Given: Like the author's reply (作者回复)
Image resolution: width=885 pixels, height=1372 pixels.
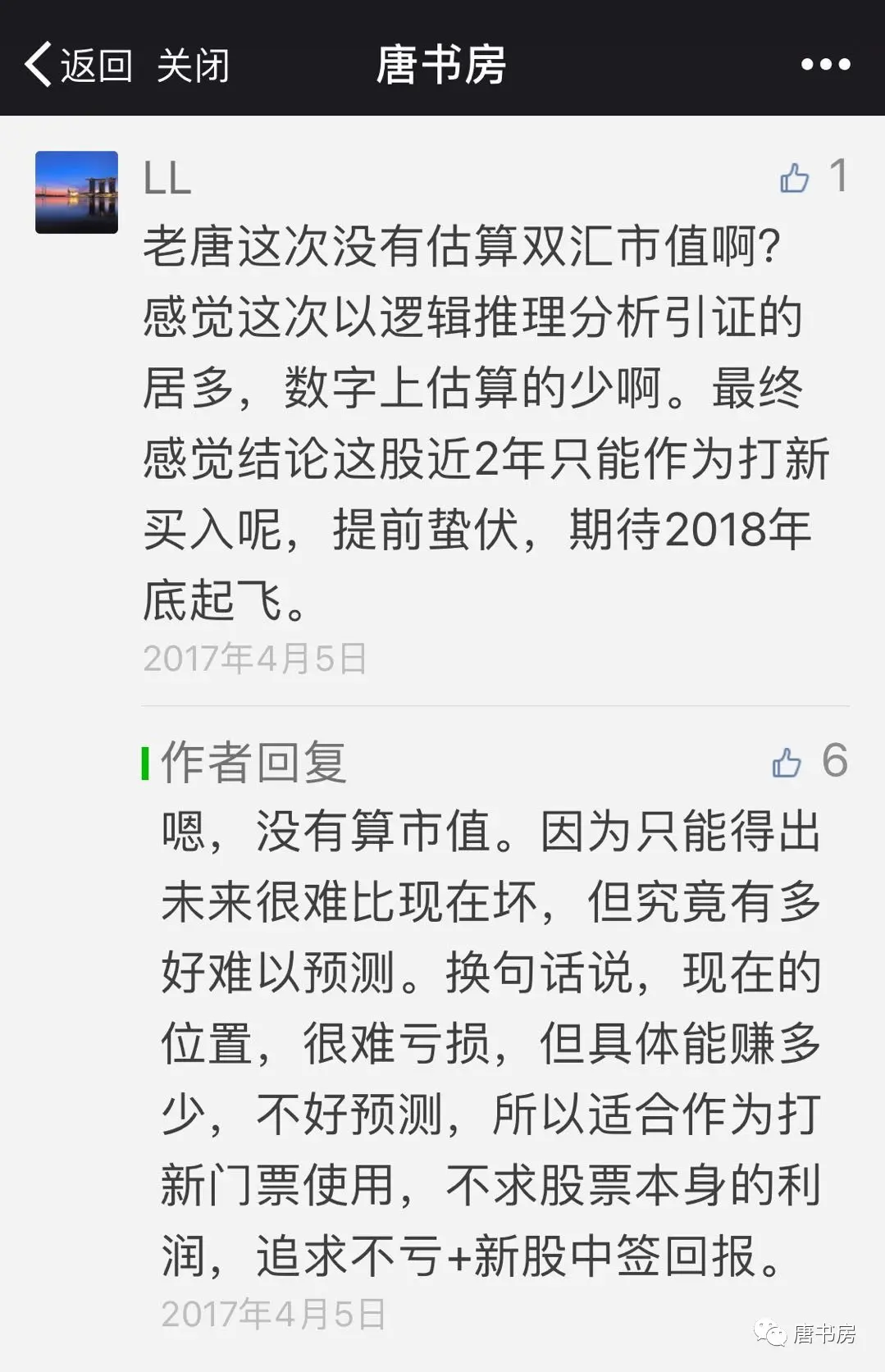Looking at the screenshot, I should (x=787, y=763).
